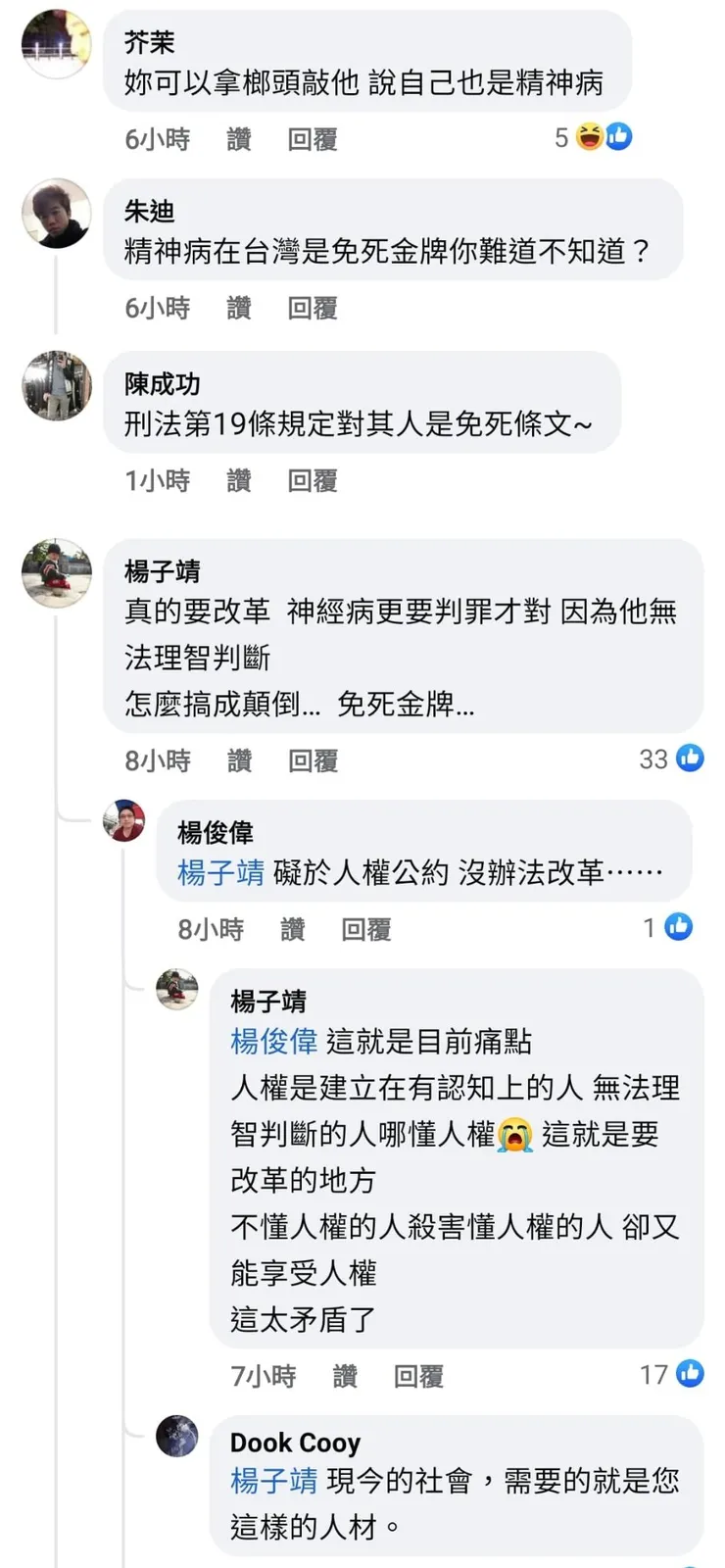This screenshot has height=1568, width=725.
Task: Open Dook Cooy's profile picture
Action: pos(177,1438)
